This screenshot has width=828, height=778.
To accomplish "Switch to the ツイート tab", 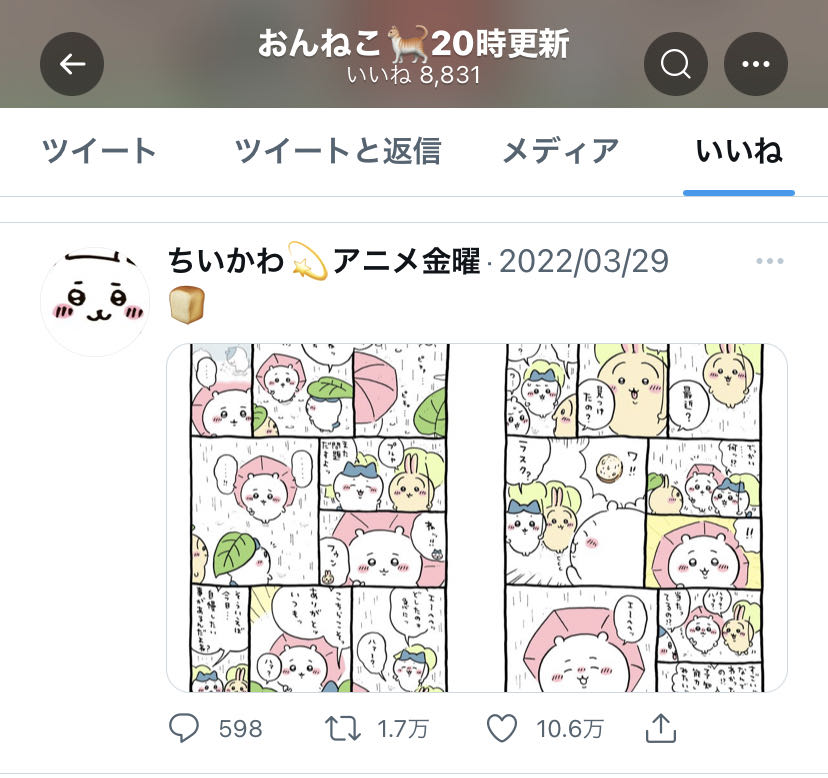I will (x=99, y=152).
